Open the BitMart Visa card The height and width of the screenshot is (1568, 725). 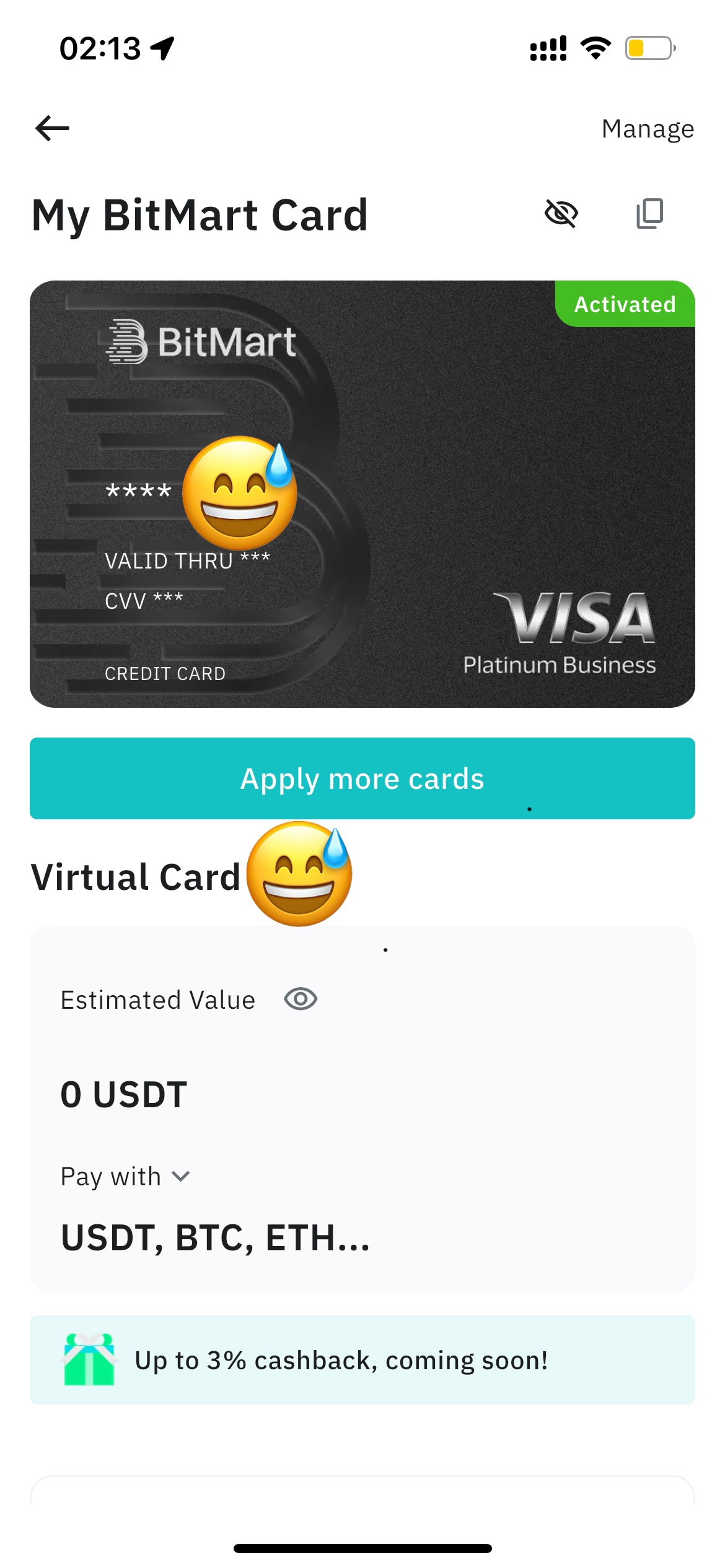[x=434, y=495]
